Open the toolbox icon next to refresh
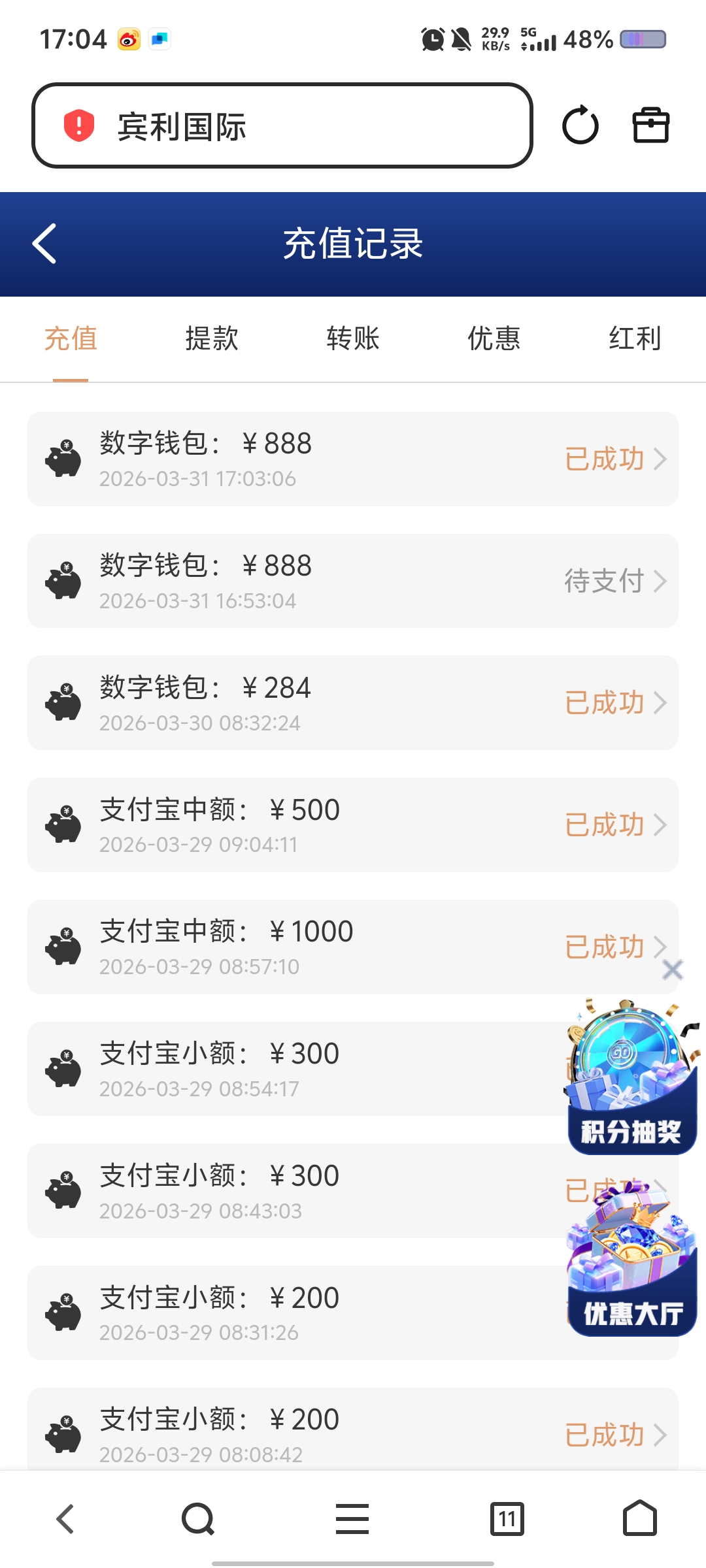Viewport: 706px width, 1568px height. (x=649, y=125)
